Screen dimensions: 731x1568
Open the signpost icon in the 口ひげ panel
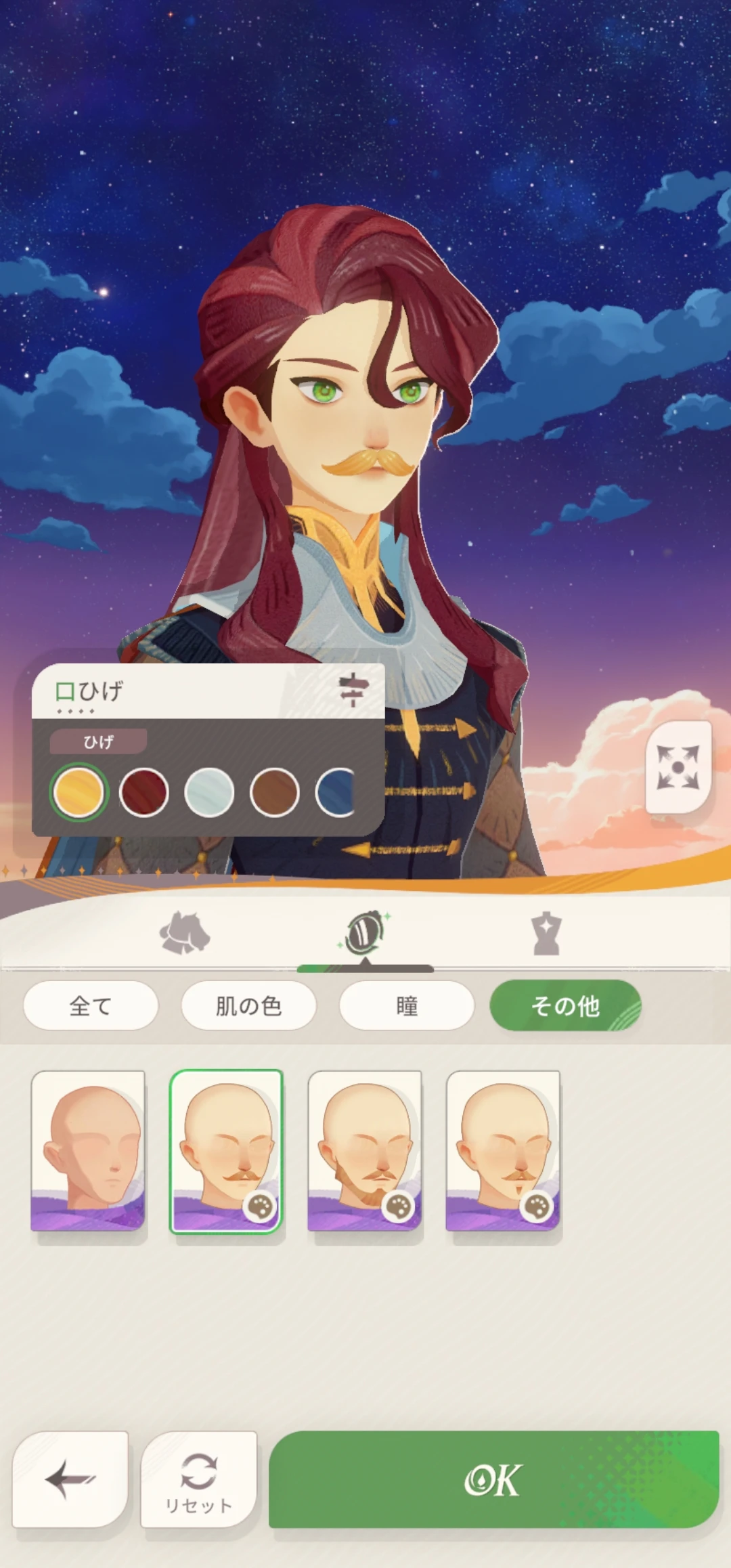click(353, 691)
